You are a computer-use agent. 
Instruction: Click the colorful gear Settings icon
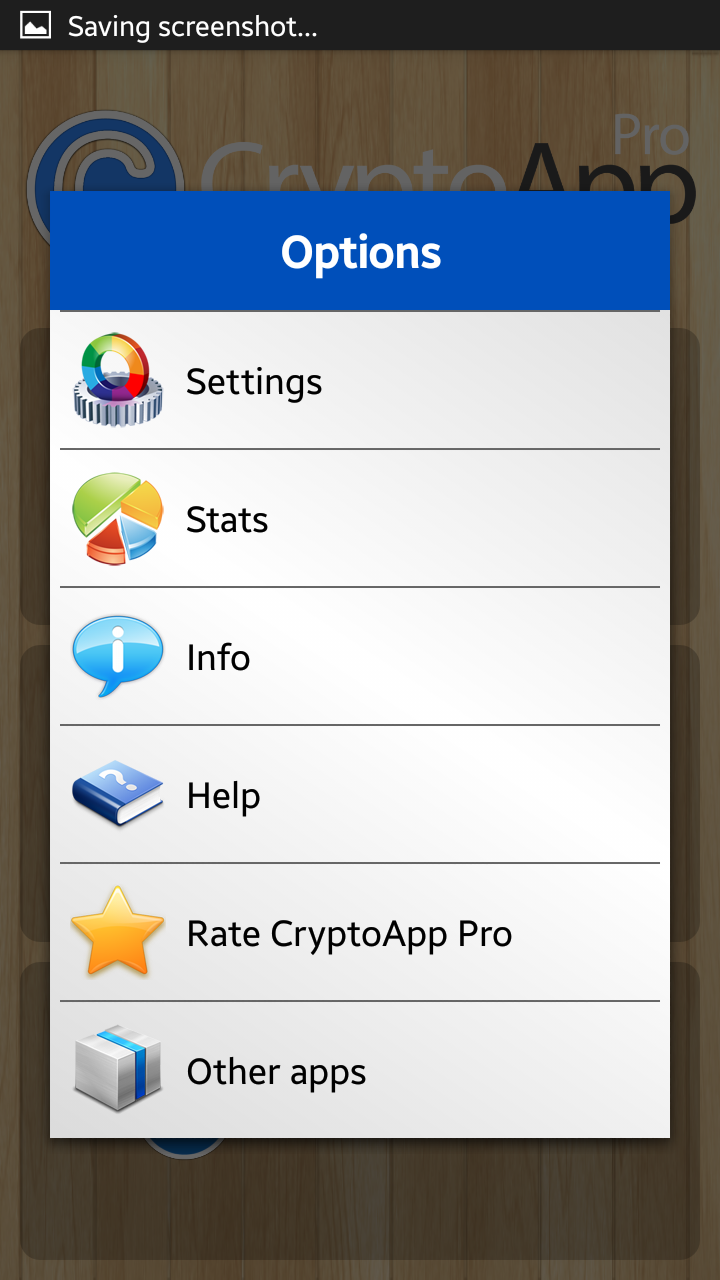pyautogui.click(x=117, y=380)
